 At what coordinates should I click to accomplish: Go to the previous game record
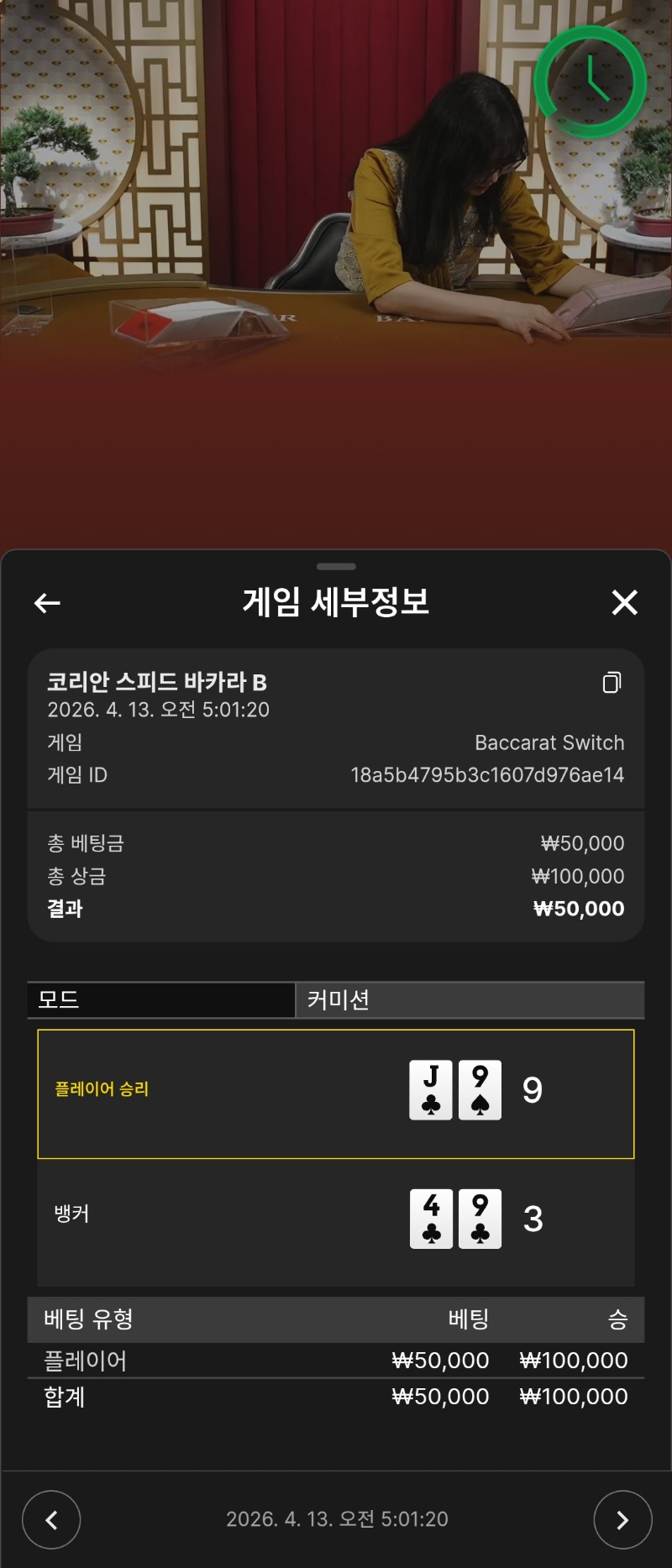51,1519
